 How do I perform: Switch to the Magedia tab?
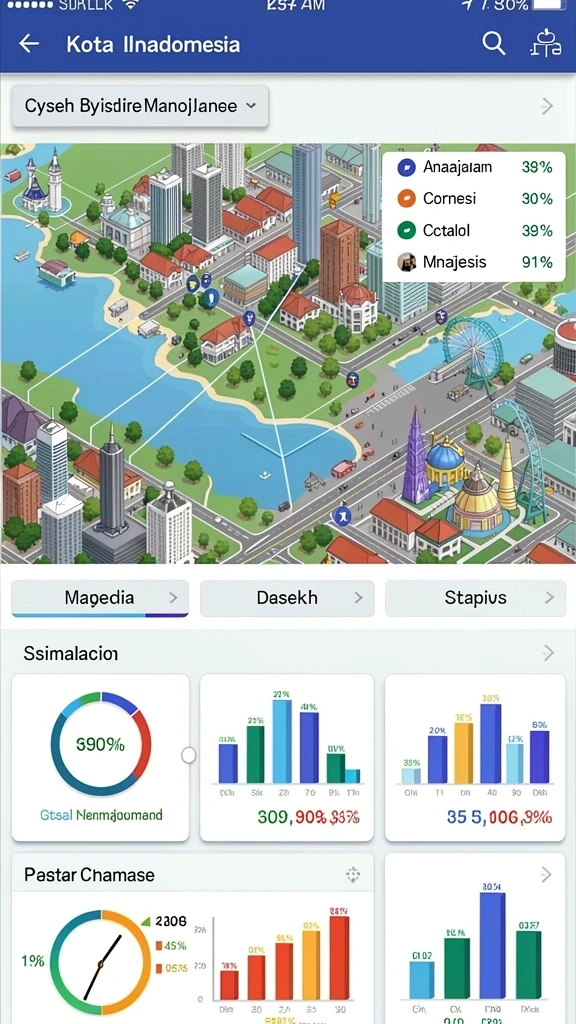tap(100, 598)
